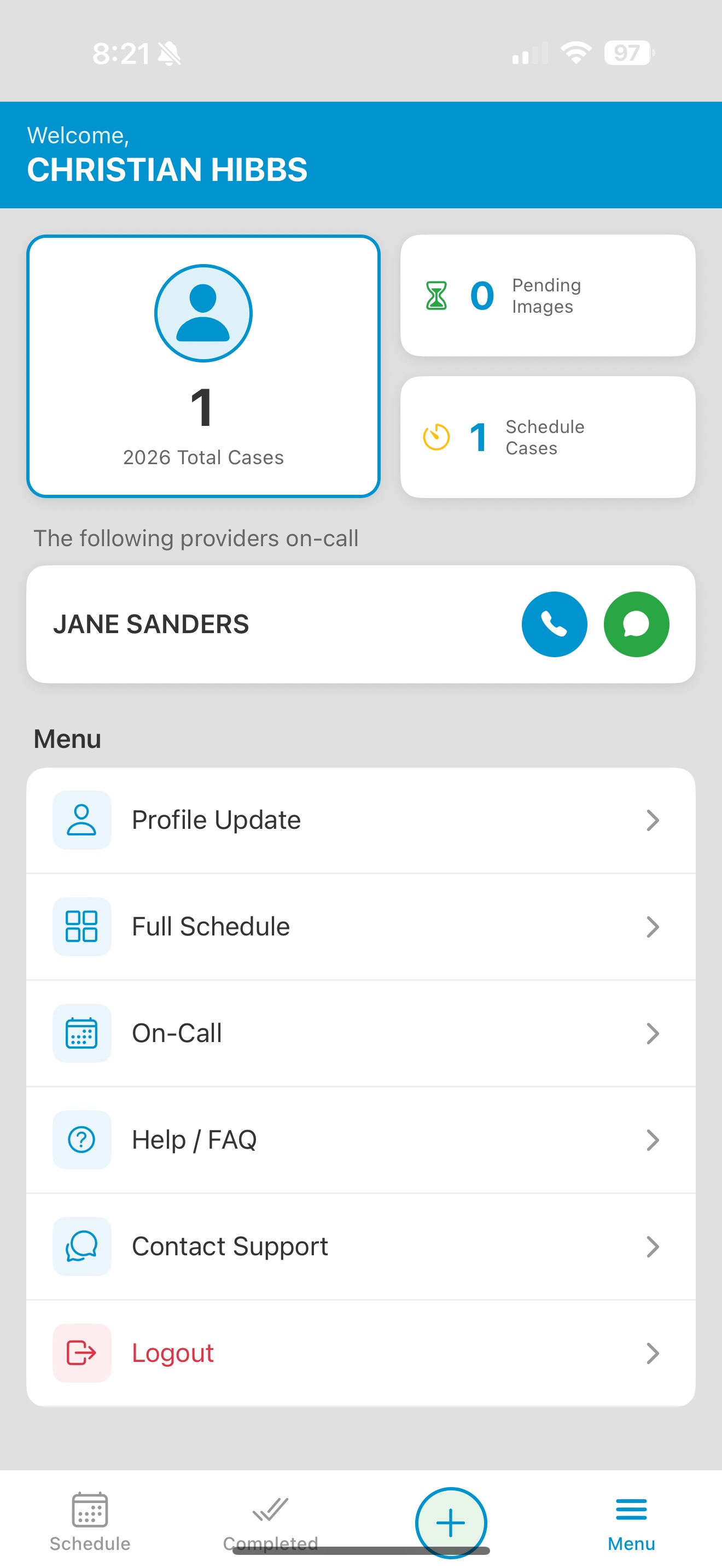The width and height of the screenshot is (722, 1568).
Task: Call Jane Sanders using the phone icon
Action: point(554,624)
